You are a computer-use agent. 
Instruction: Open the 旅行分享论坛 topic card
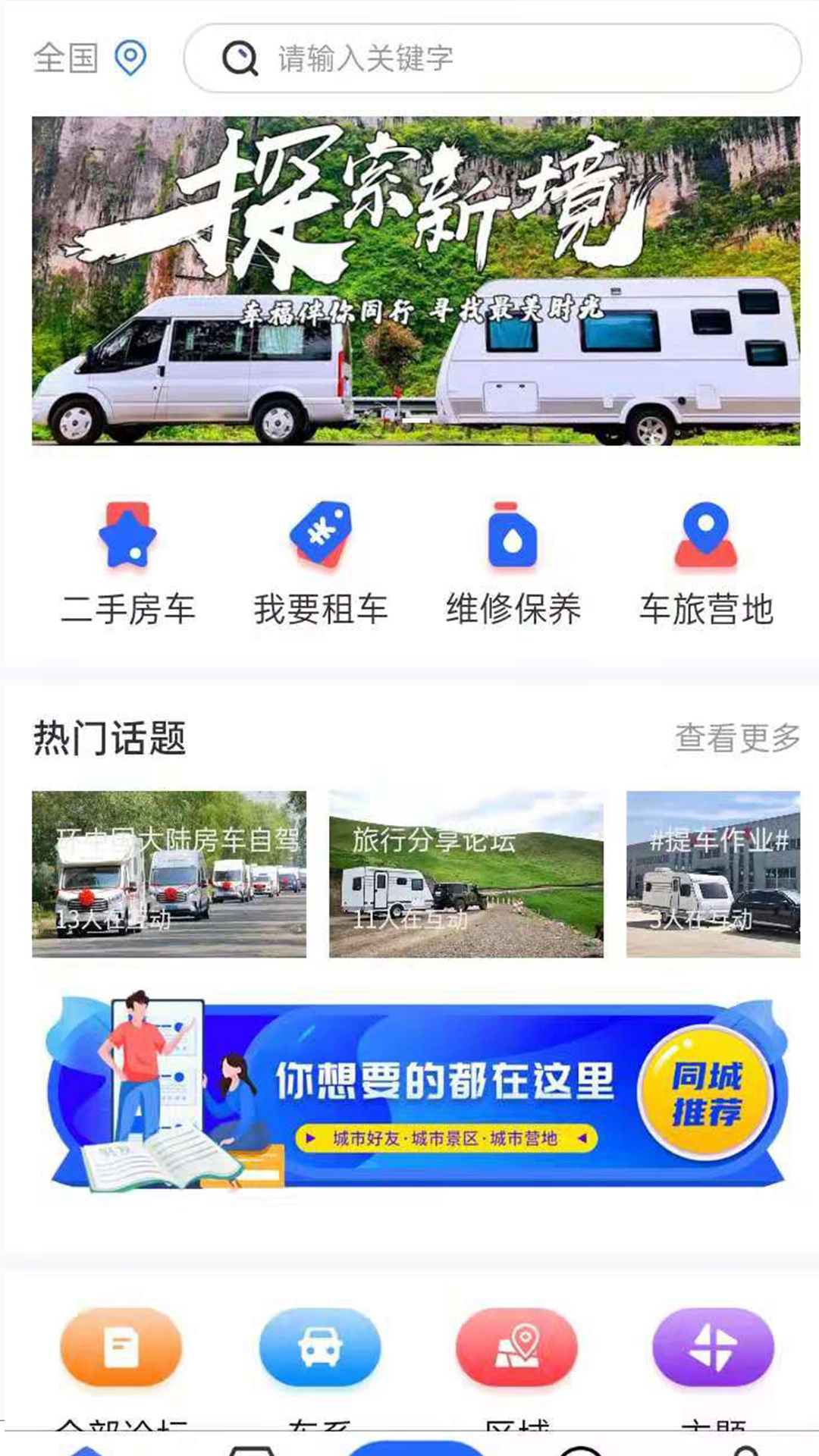coord(466,874)
